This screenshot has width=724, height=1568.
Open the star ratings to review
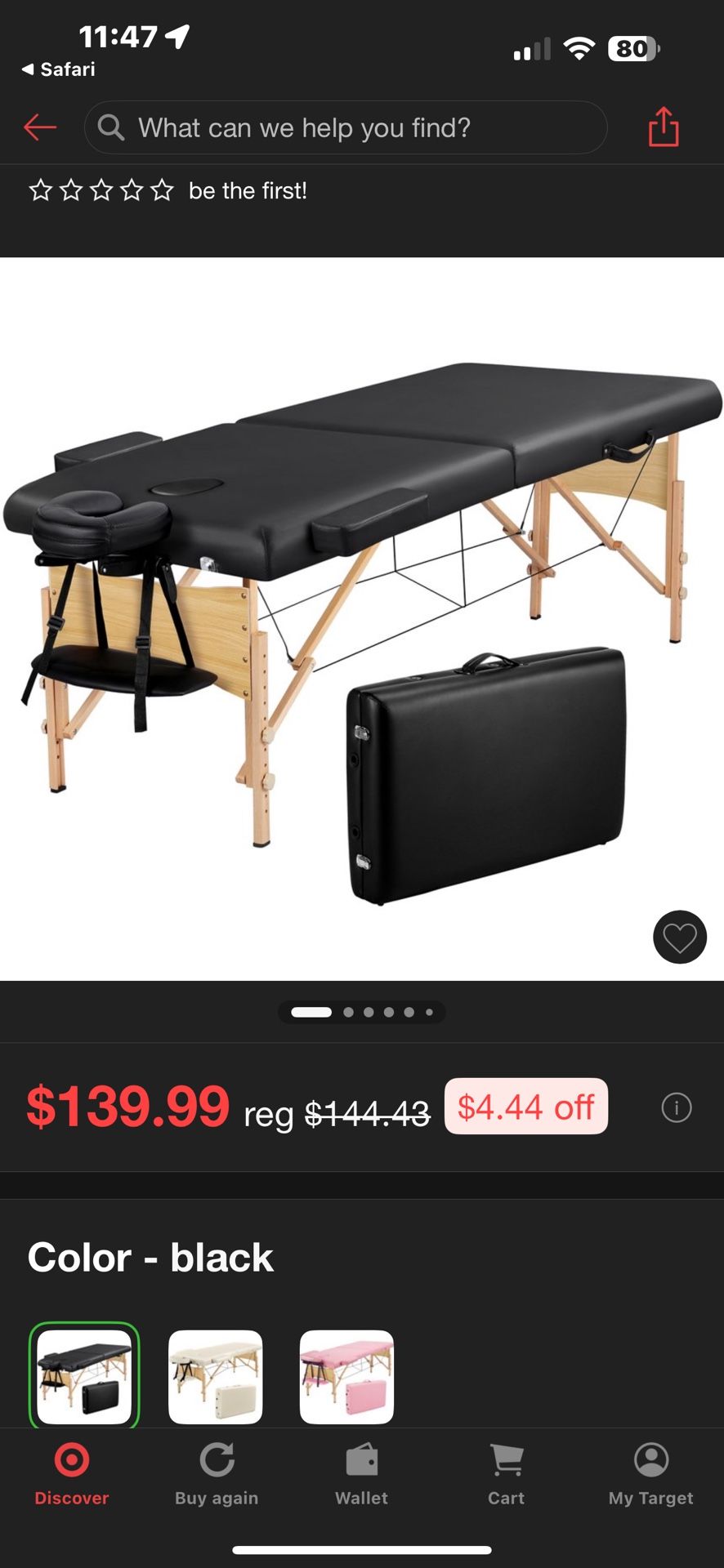101,191
